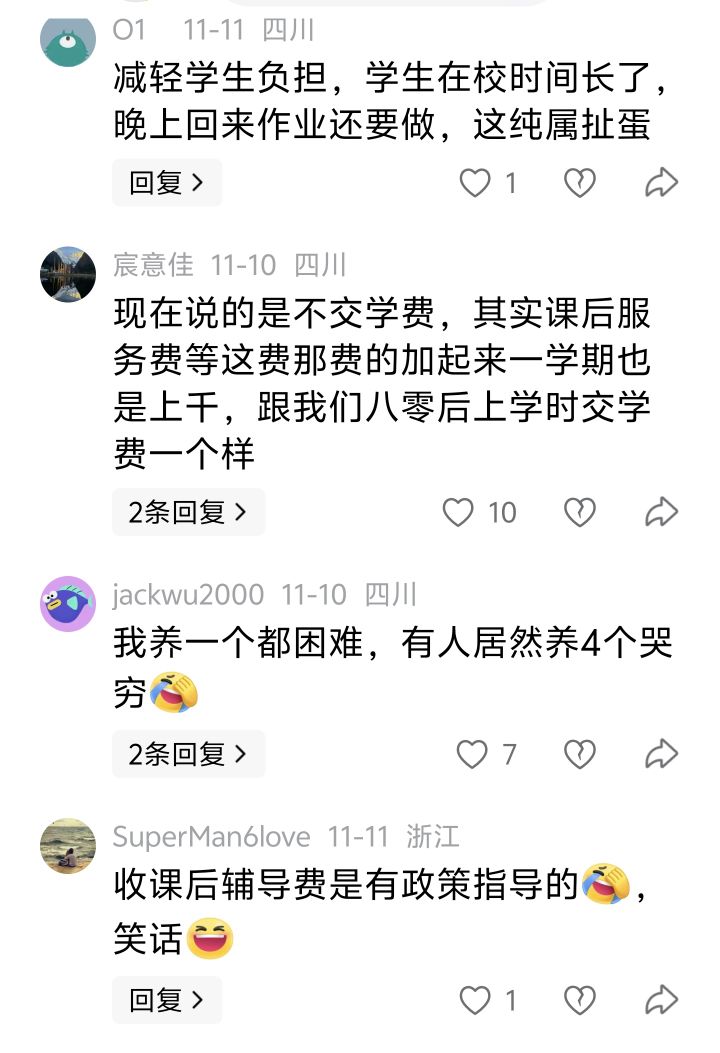Like jackwu2000's comment

472,755
